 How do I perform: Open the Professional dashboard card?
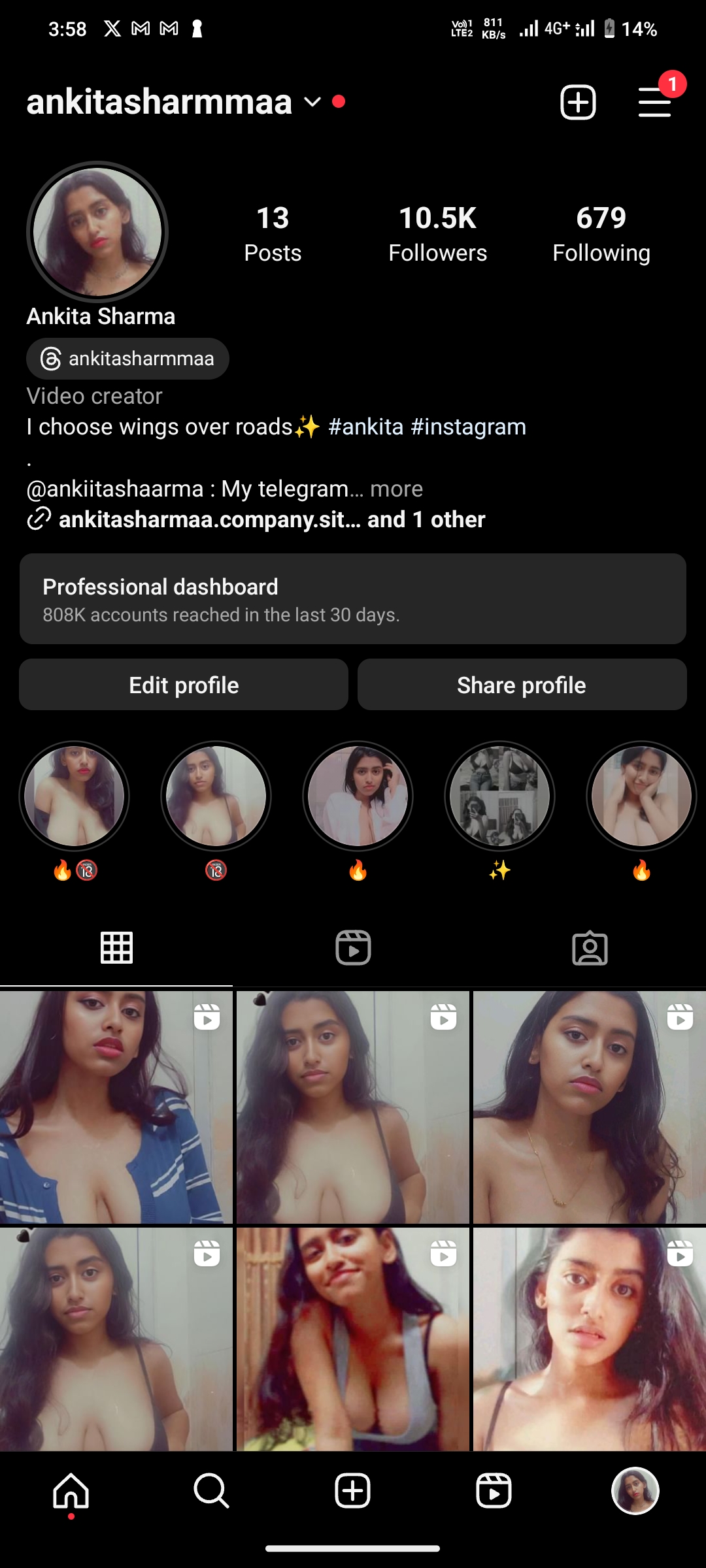click(x=353, y=598)
